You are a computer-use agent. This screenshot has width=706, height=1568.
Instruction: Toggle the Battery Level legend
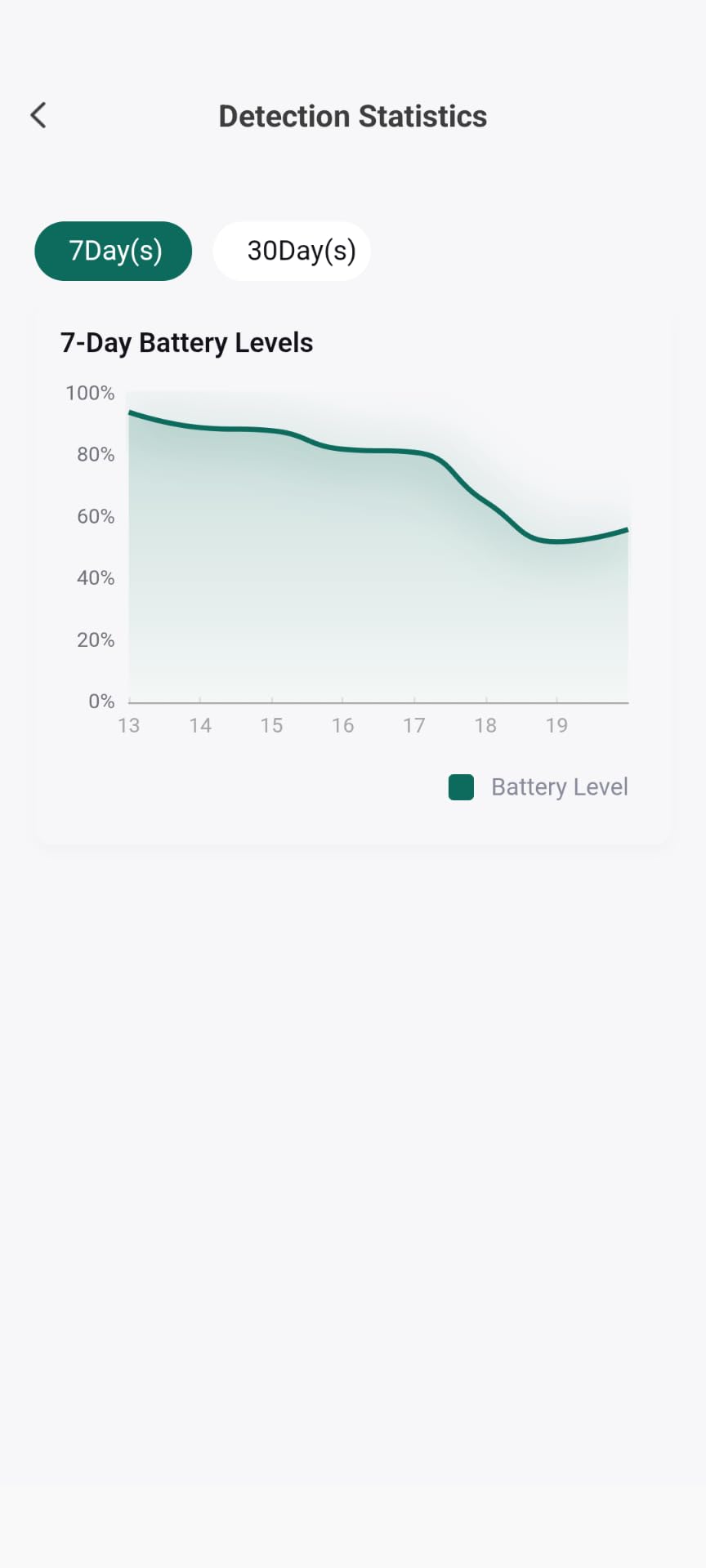click(538, 787)
